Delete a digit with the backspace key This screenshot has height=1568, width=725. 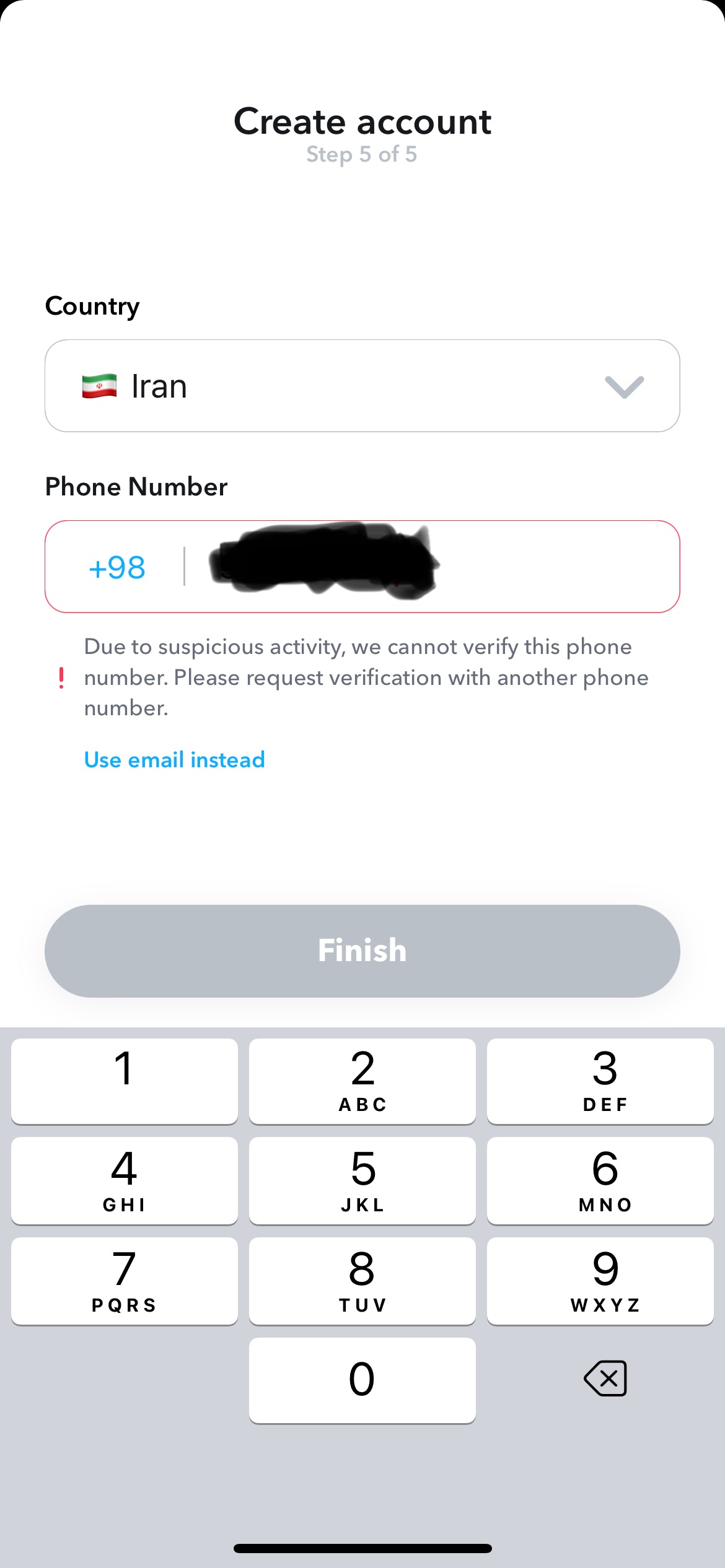(605, 1379)
